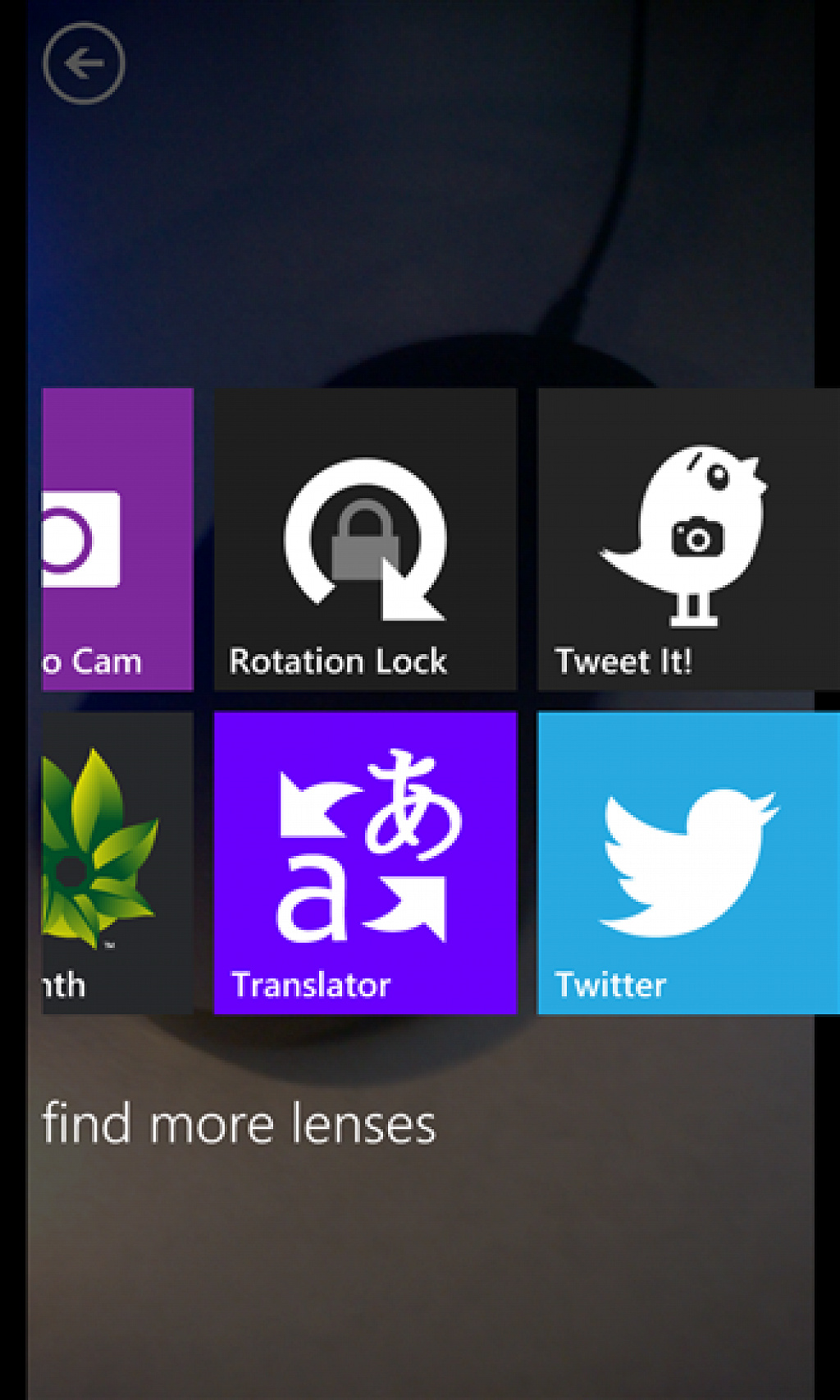The image size is (840, 1400).
Task: Open the Translator lens tile
Action: (x=365, y=862)
